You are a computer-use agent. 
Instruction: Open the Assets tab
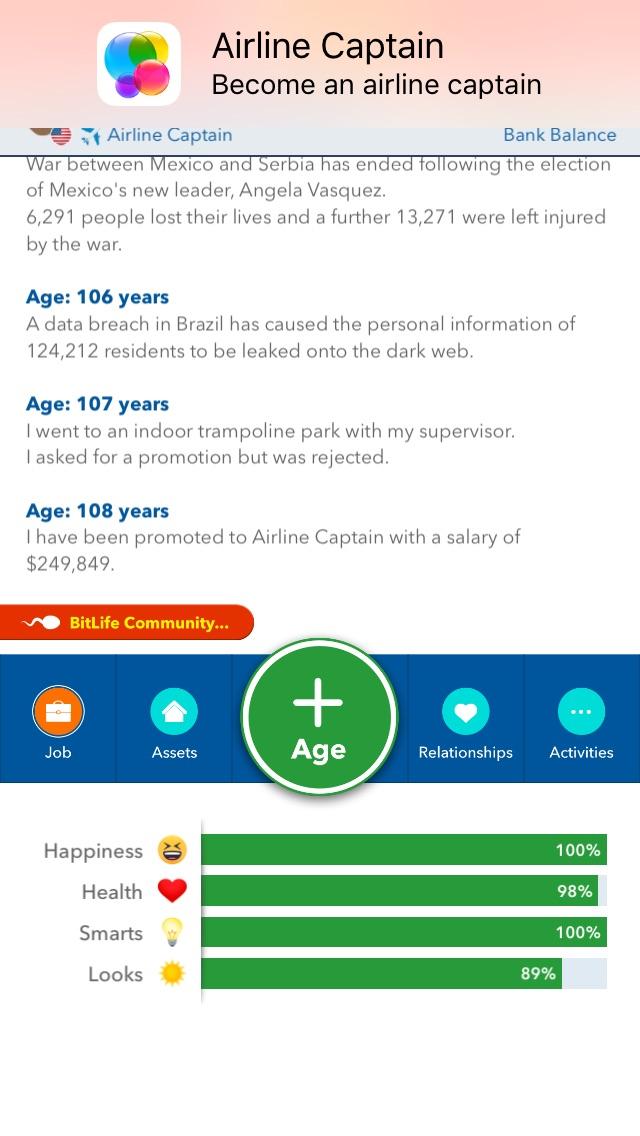(174, 719)
